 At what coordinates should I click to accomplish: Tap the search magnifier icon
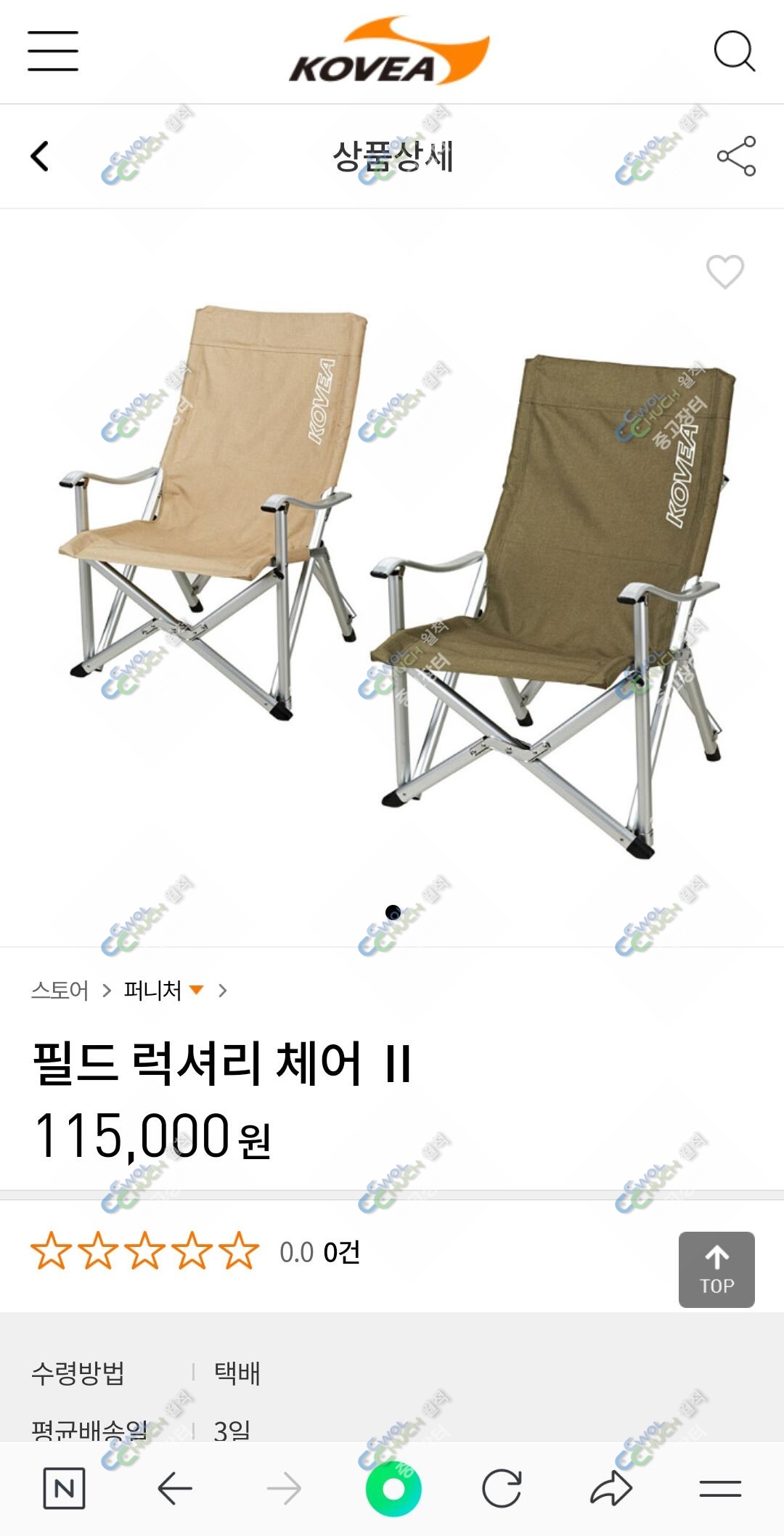735,51
